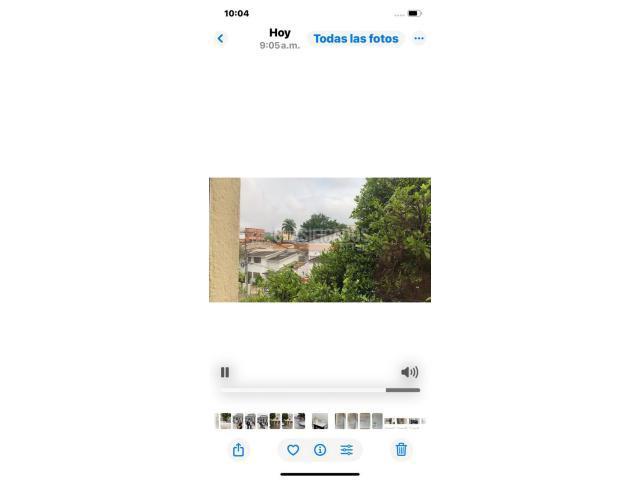Image resolution: width=640 pixels, height=480 pixels.
Task: Open the edit adjustments tool
Action: (347, 450)
